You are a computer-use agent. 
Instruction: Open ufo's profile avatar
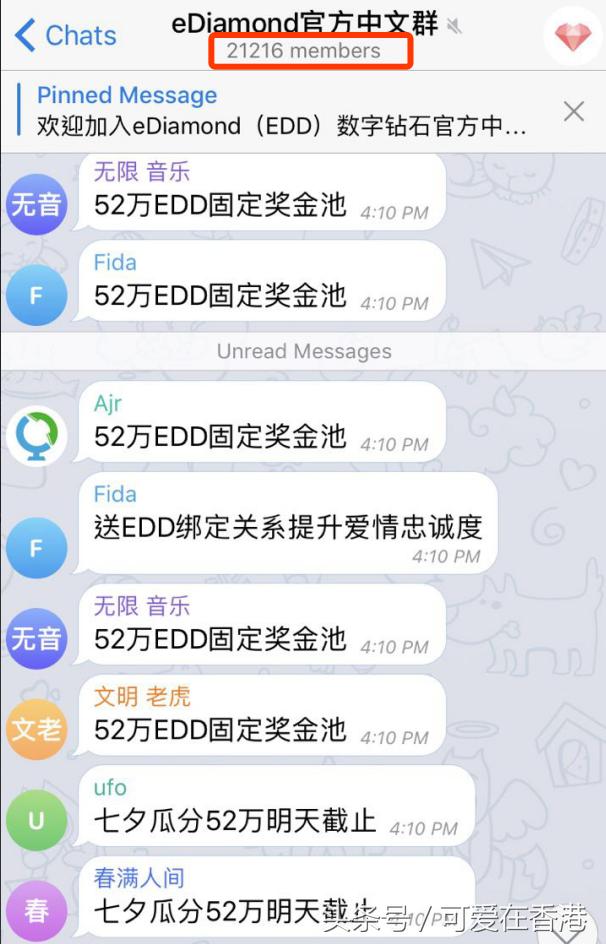36,820
